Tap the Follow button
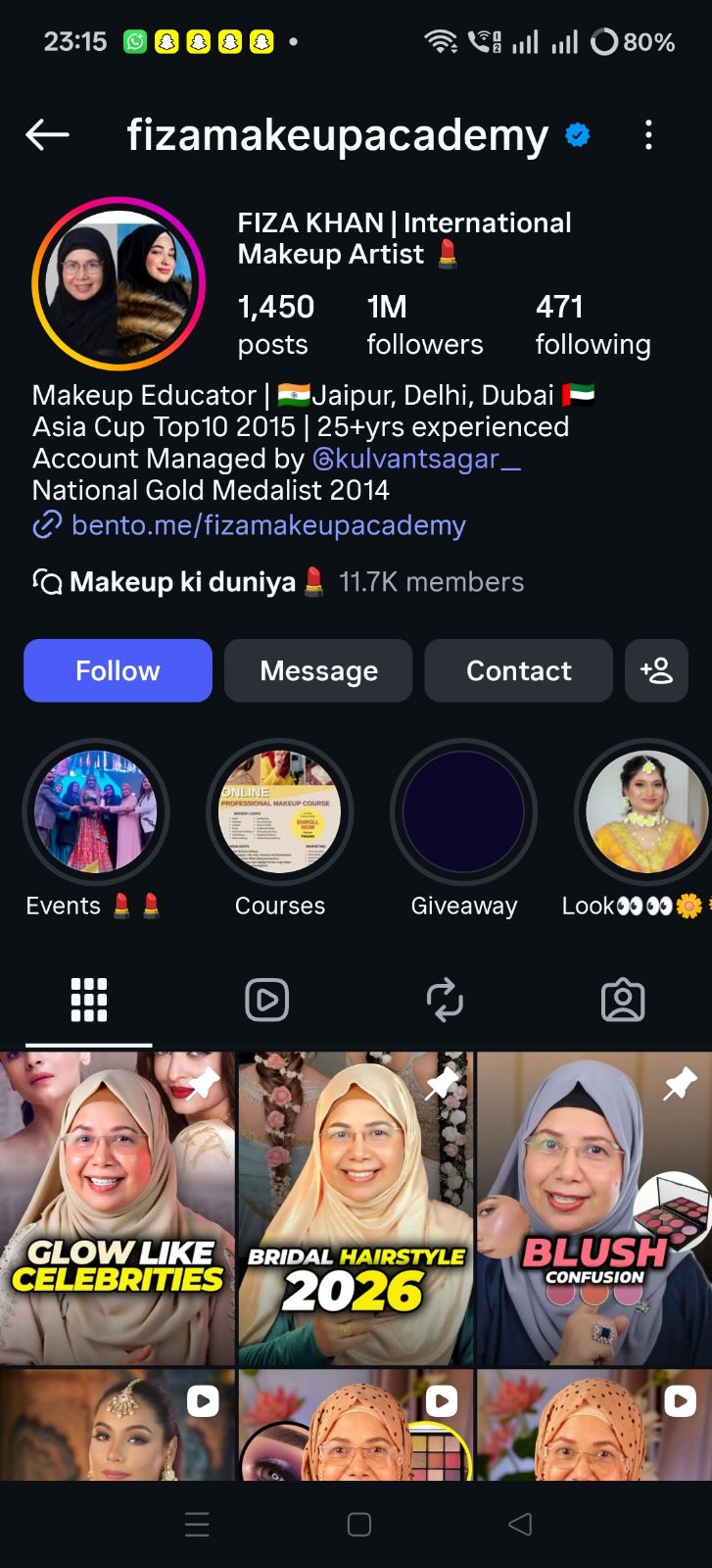This screenshot has width=712, height=1568. click(x=118, y=670)
